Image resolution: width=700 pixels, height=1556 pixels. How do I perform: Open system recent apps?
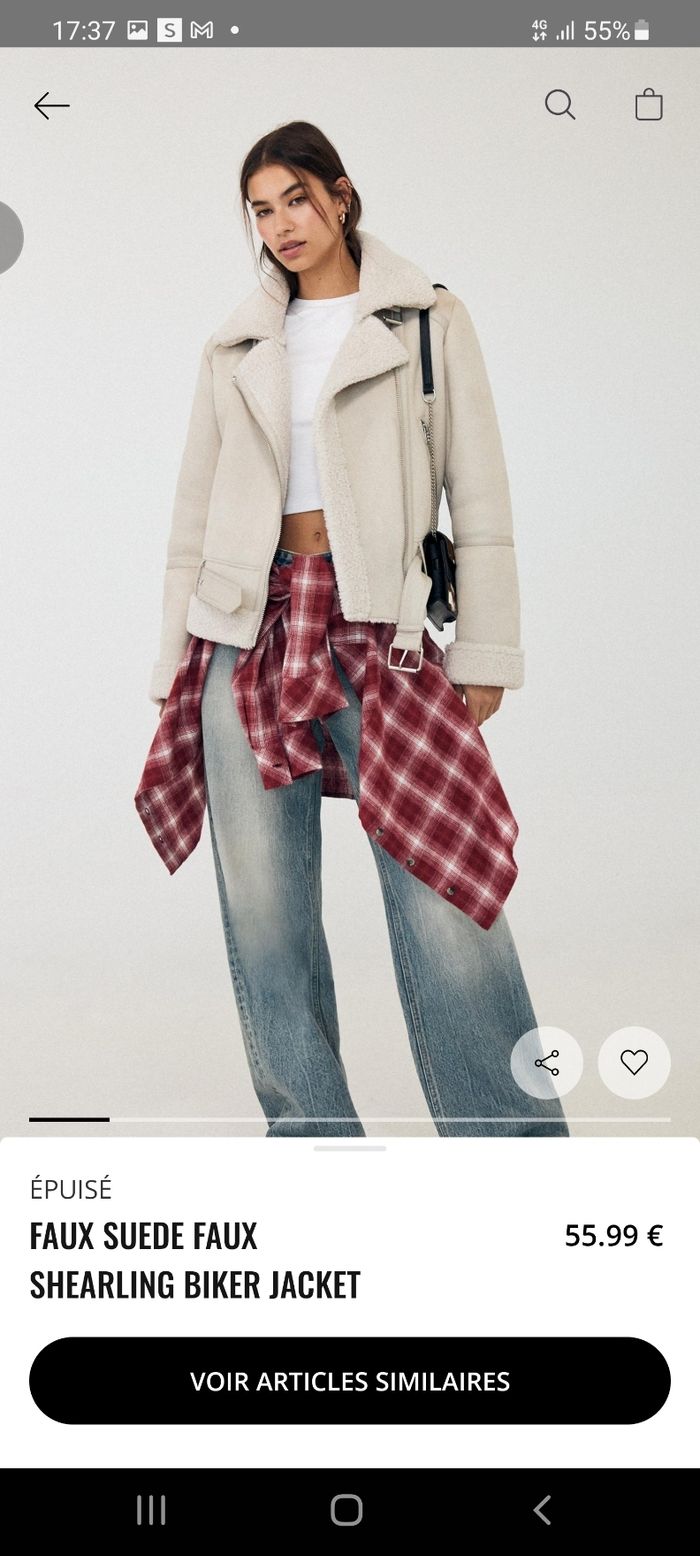coord(151,1510)
